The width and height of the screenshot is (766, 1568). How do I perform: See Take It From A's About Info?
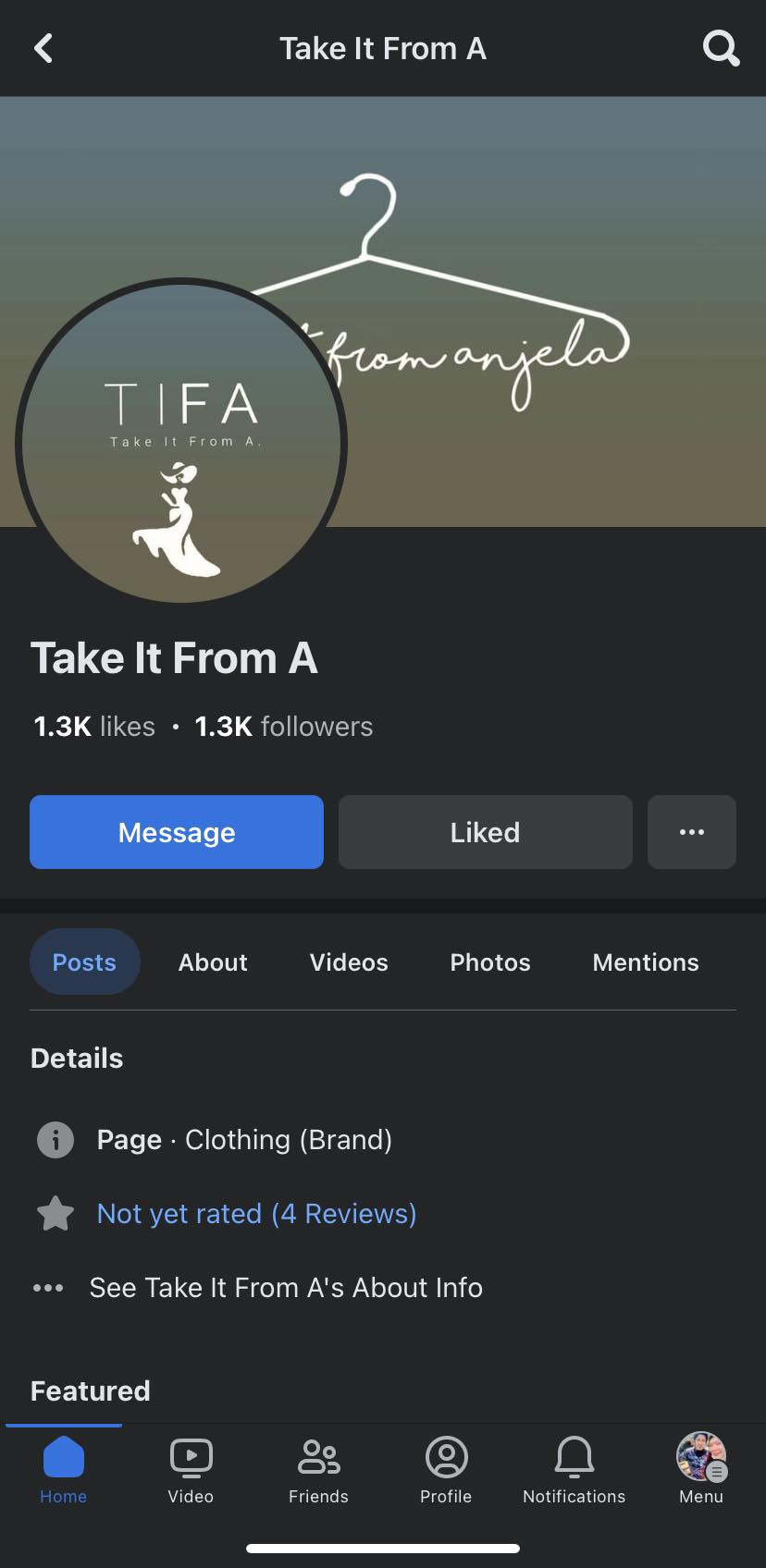286,1288
